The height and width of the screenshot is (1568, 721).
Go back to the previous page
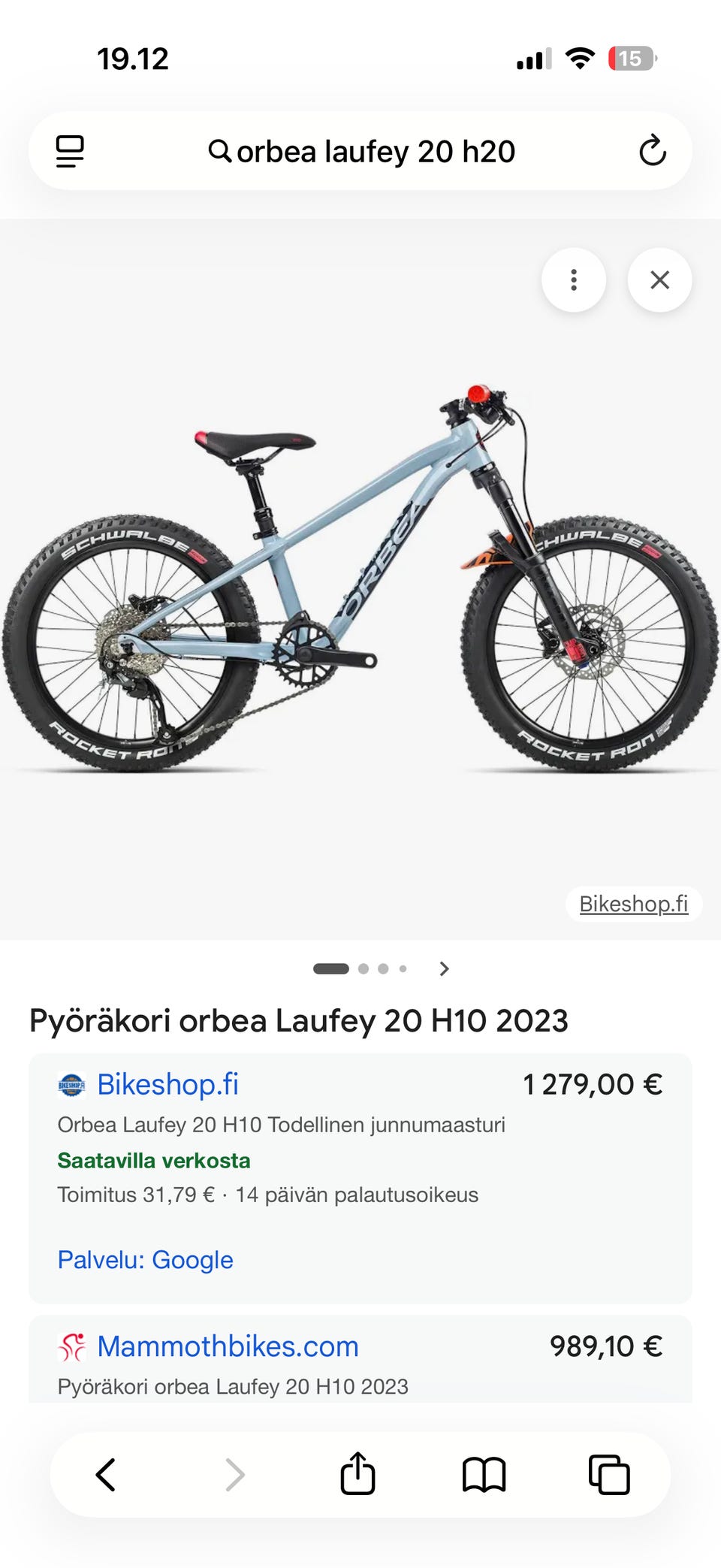106,1474
